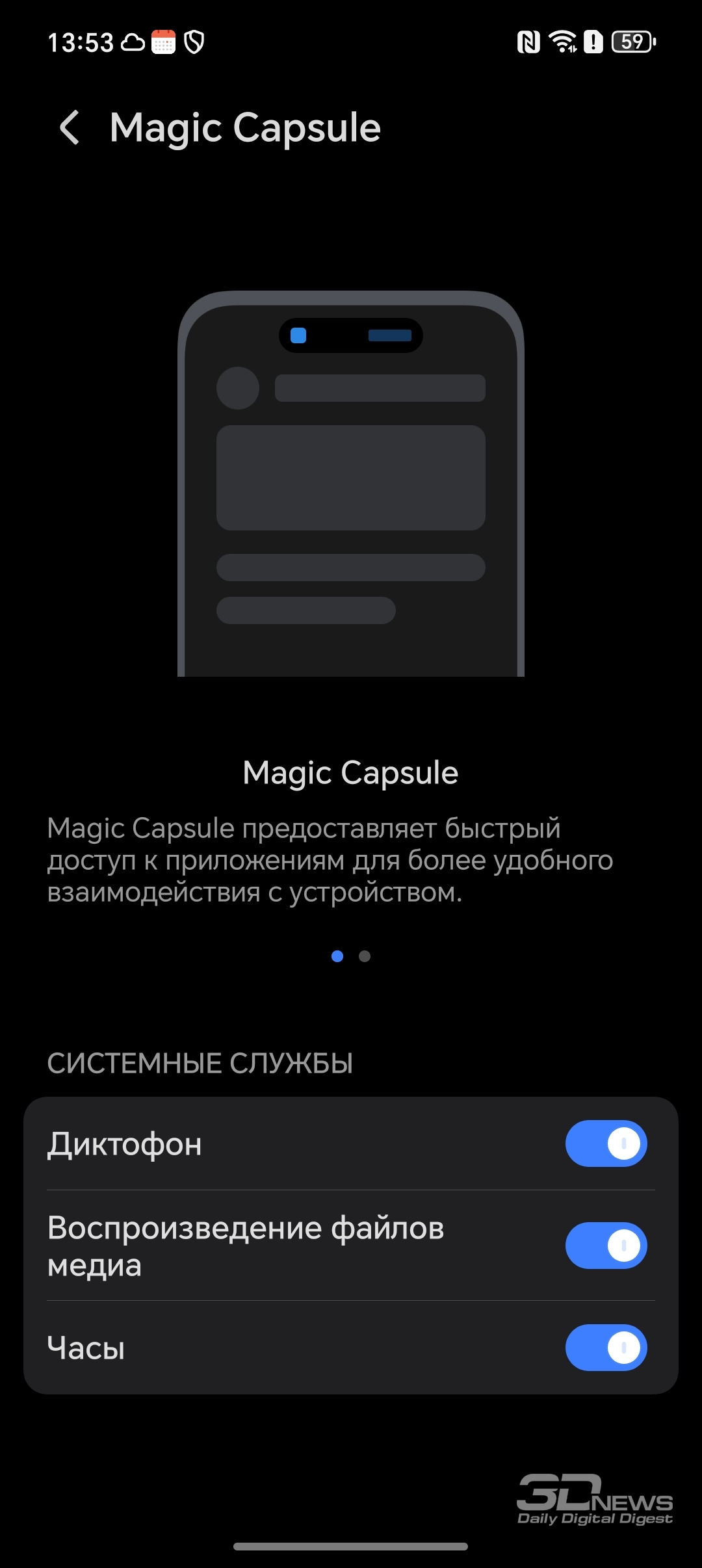Go back from Magic Capsule settings
Screen dimensions: 702x1568
pyautogui.click(x=70, y=127)
